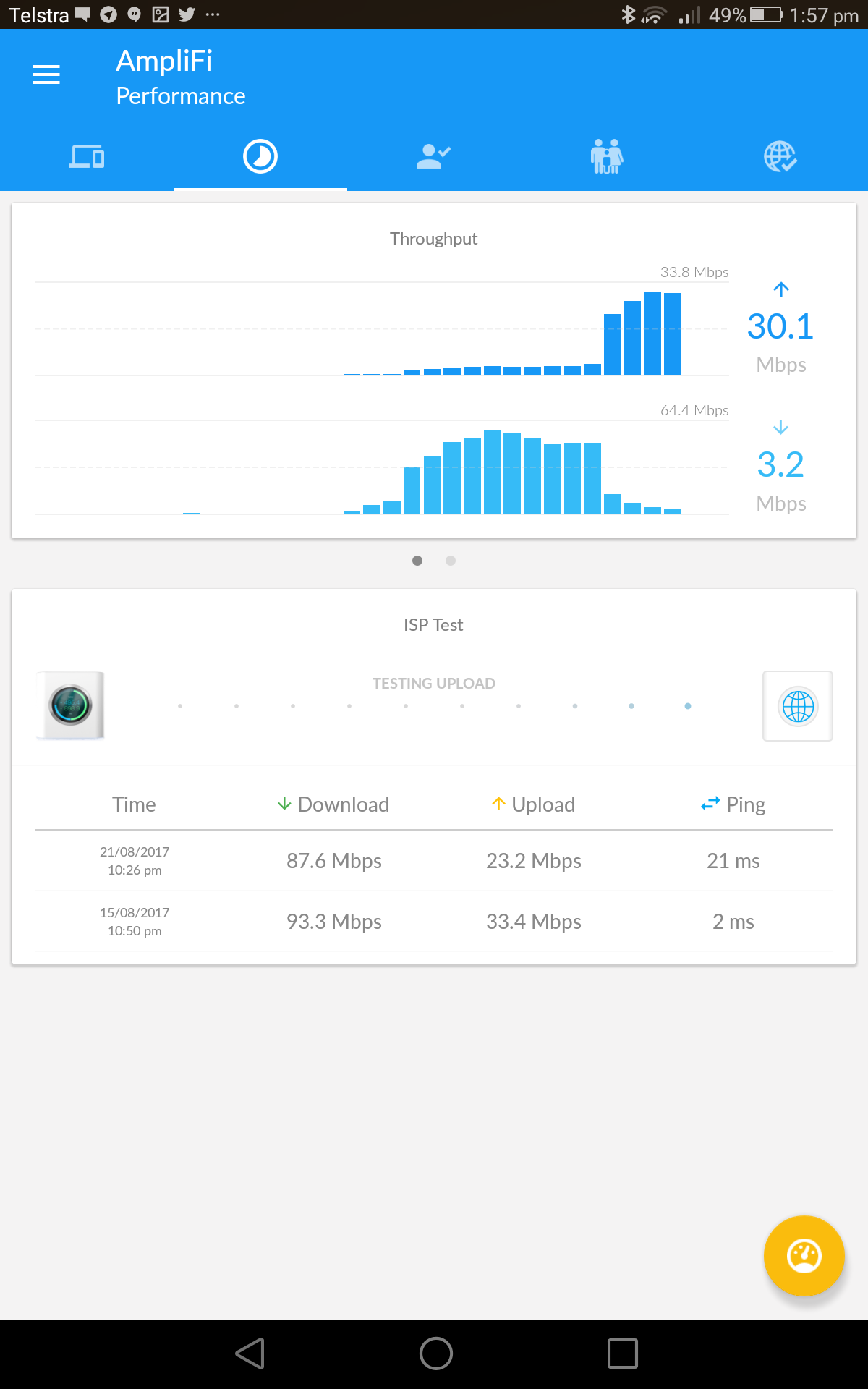Start speed test with yellow floating button
Viewport: 868px width, 1389px height.
[x=804, y=1256]
